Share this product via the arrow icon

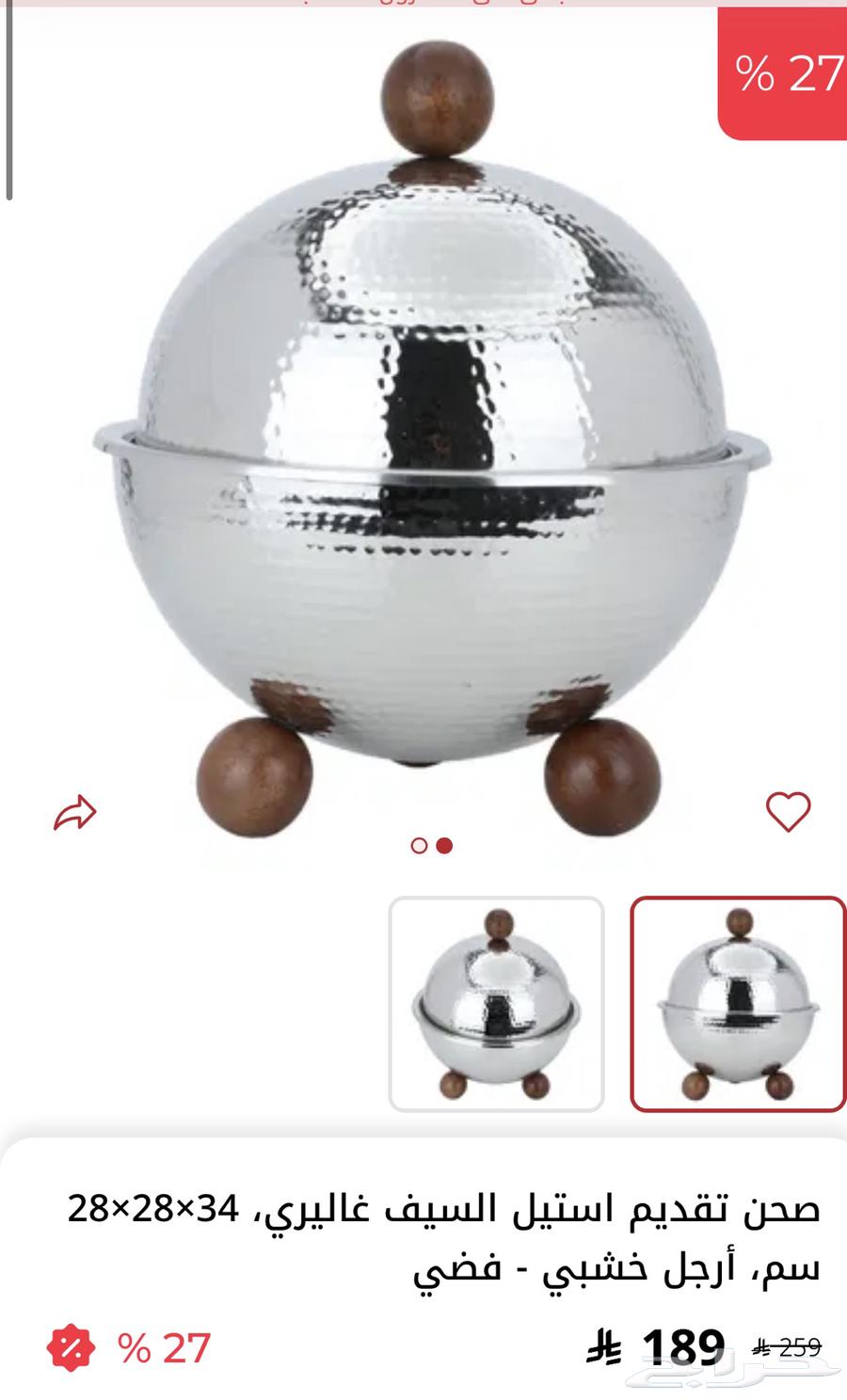pos(75,813)
